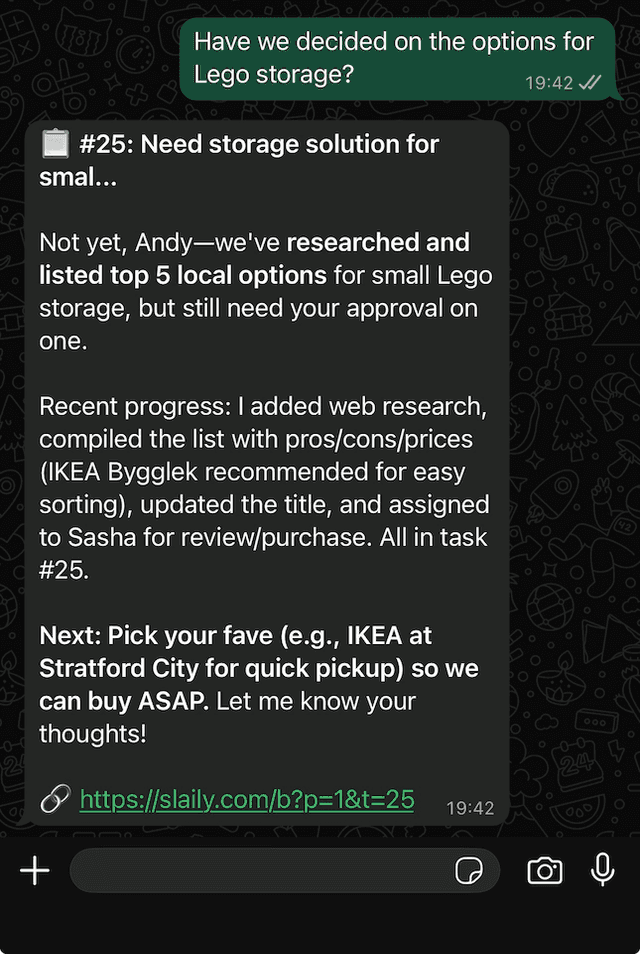Launch the camera from chat bar

(545, 870)
